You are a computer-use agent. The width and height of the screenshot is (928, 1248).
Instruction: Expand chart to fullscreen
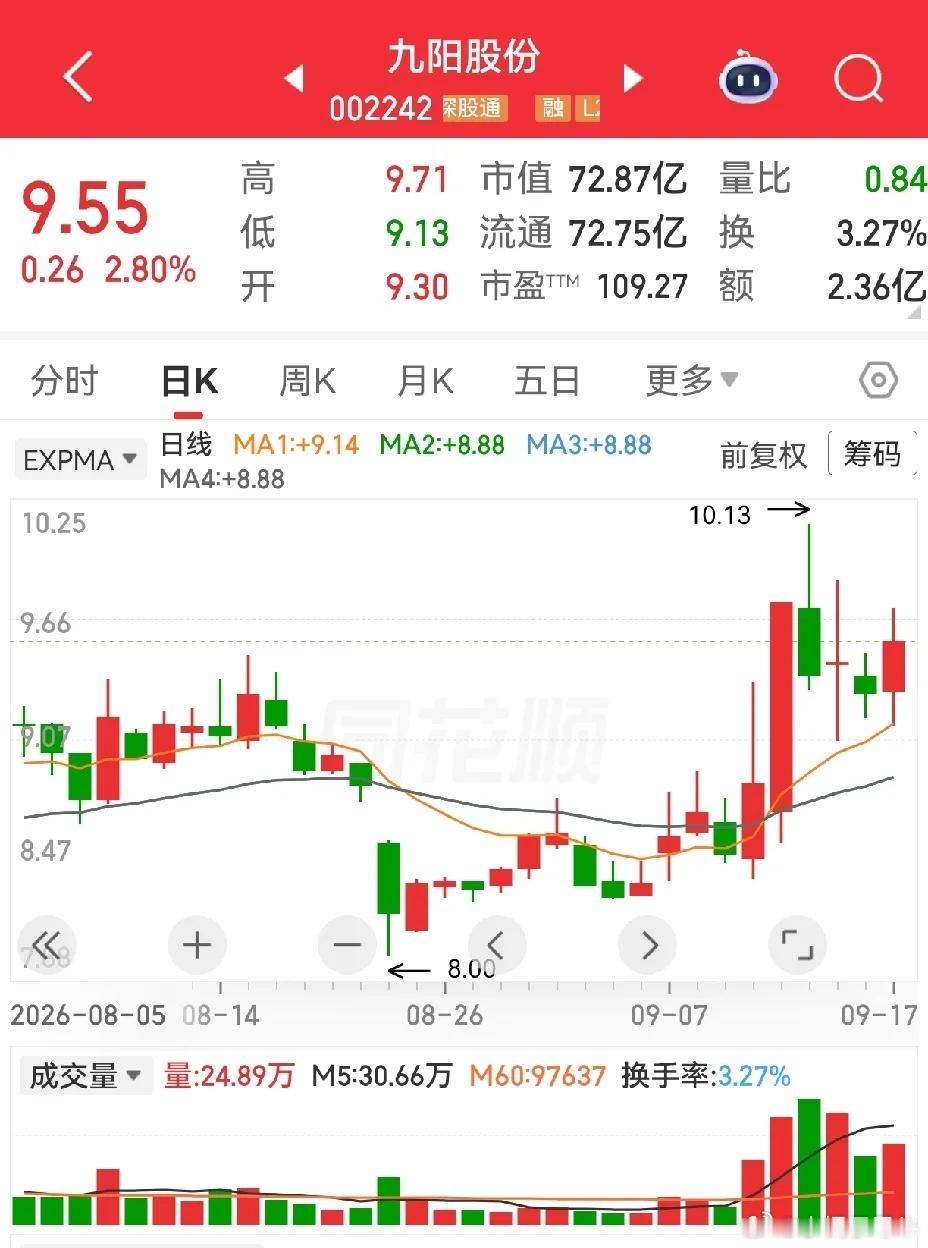797,944
